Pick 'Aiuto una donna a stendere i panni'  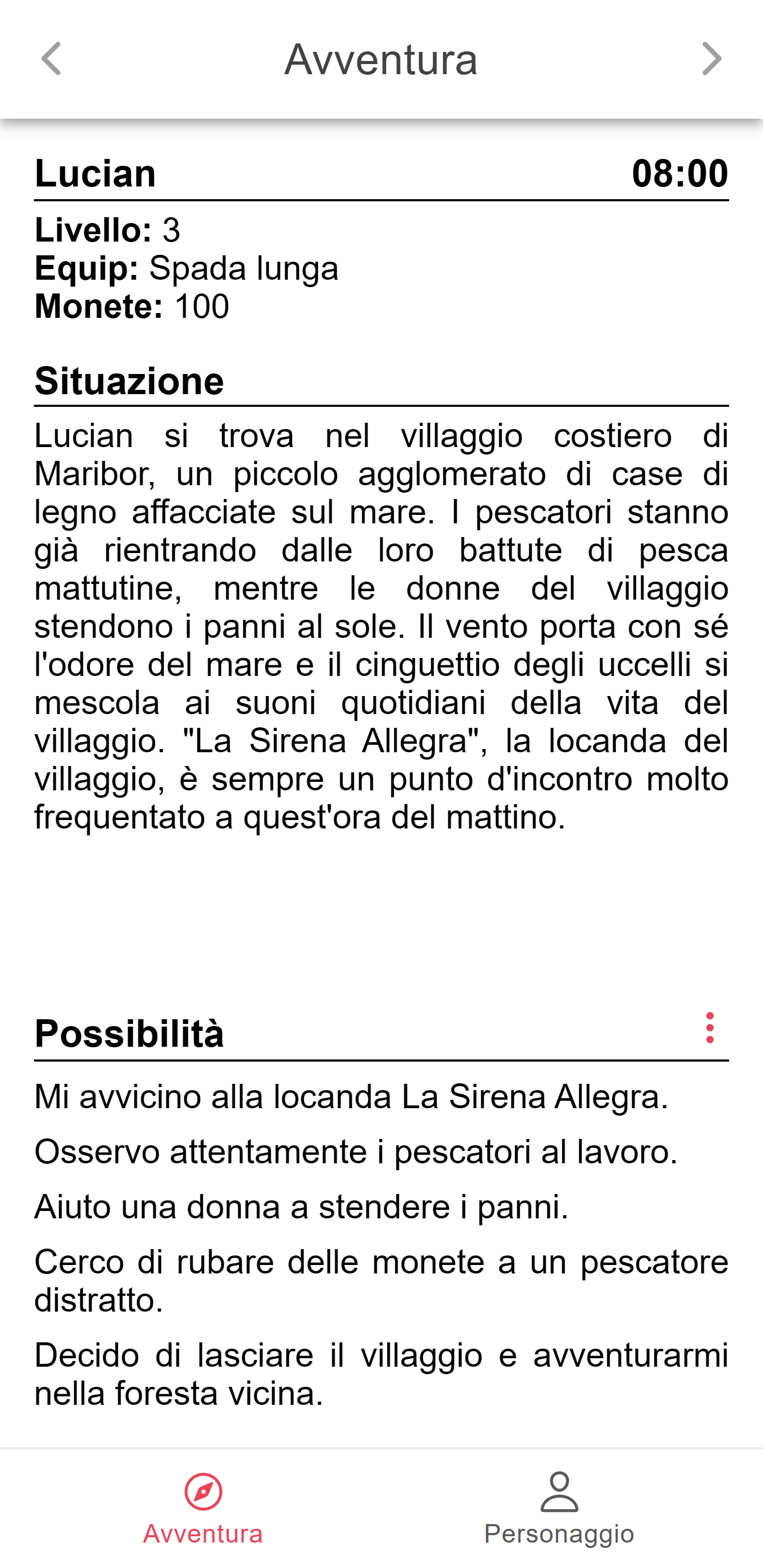301,1206
